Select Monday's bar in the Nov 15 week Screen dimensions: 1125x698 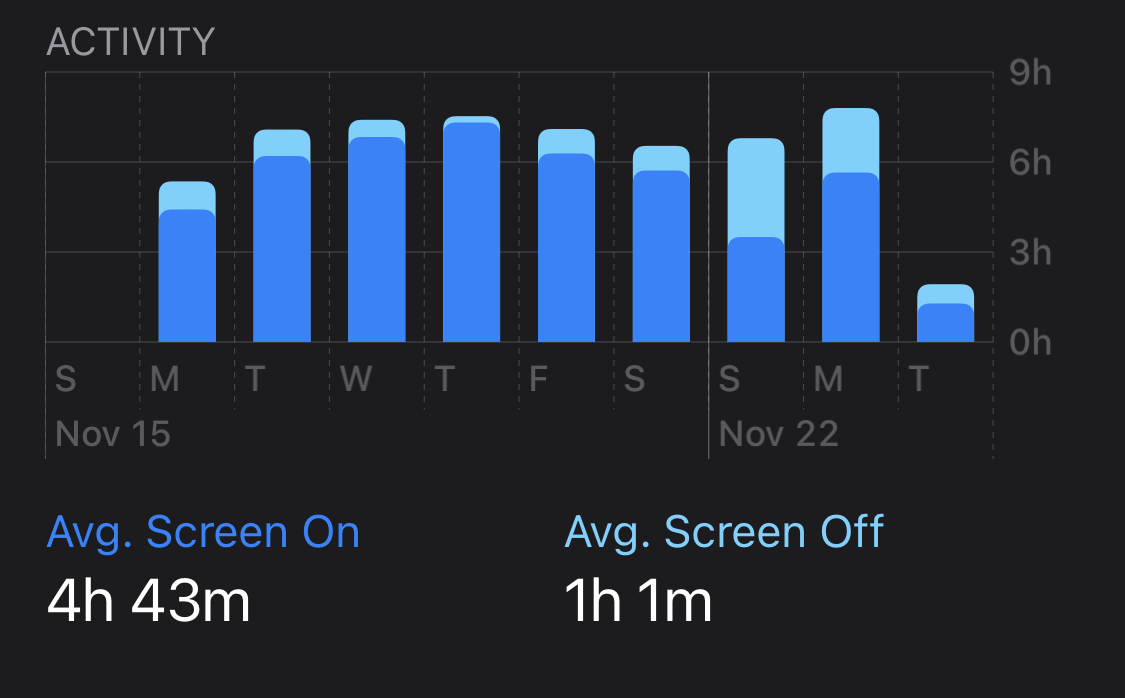click(x=187, y=262)
